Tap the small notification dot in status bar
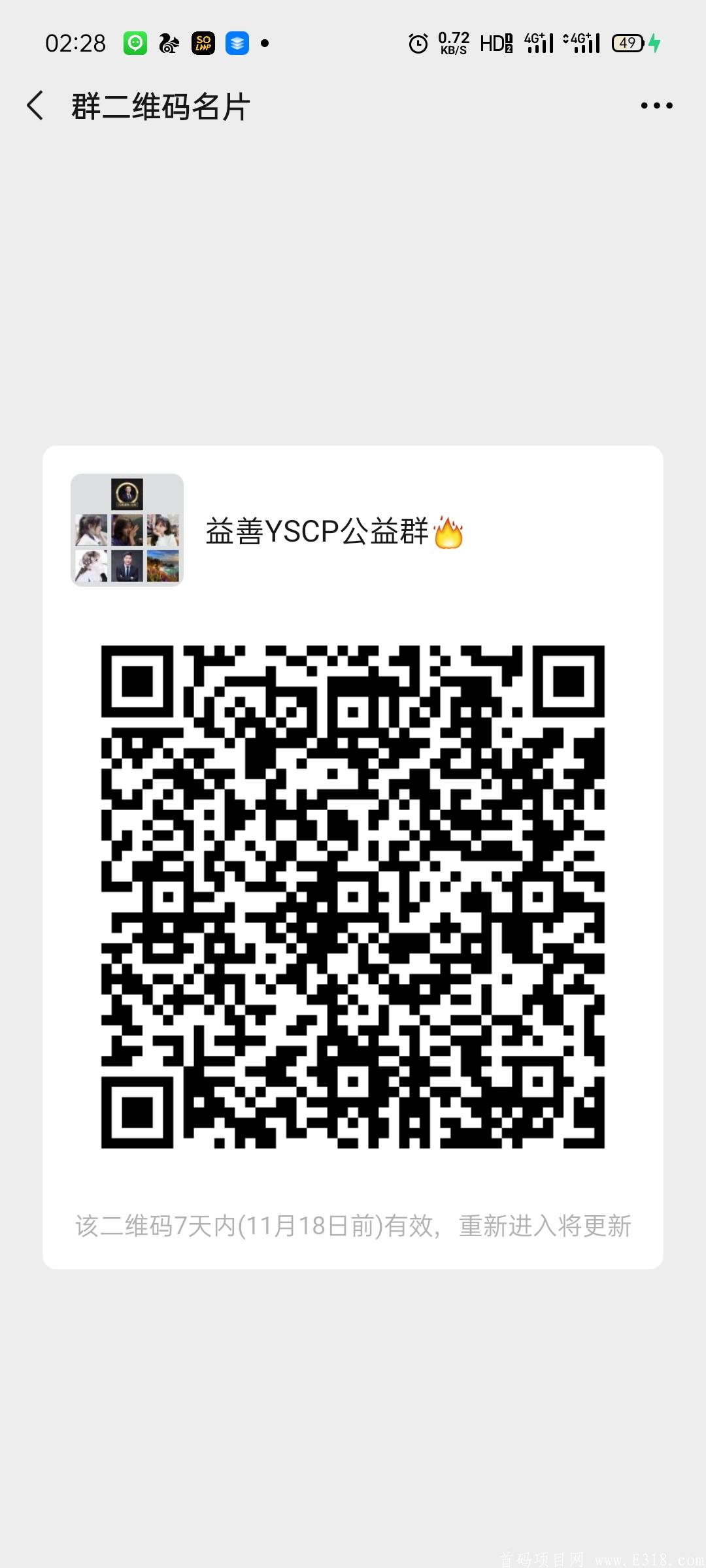The width and height of the screenshot is (706, 1568). click(x=264, y=42)
